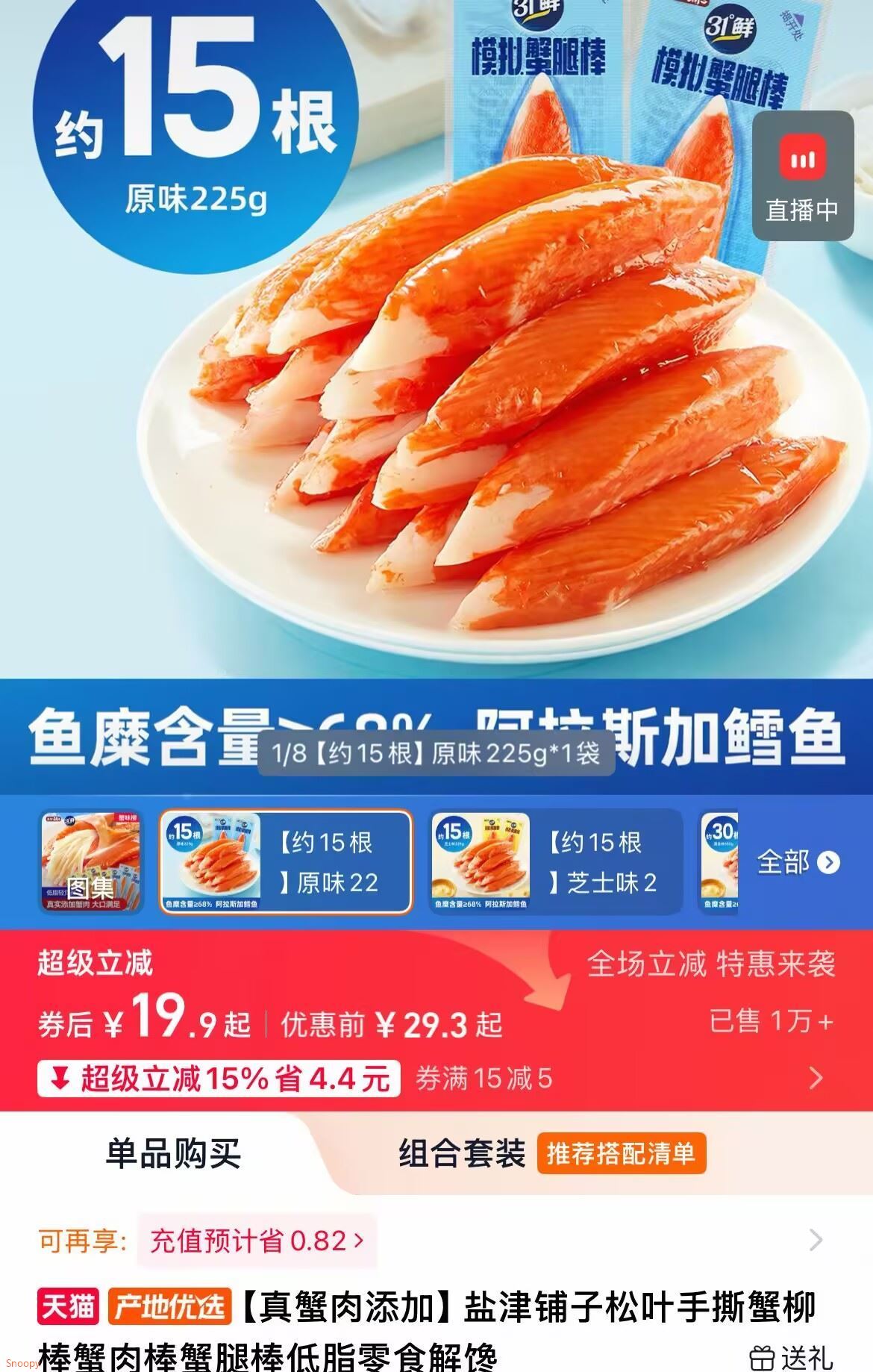This screenshot has height=1372, width=873.
Task: Expand the 可再享 benefits row chevron
Action: coord(816,1241)
